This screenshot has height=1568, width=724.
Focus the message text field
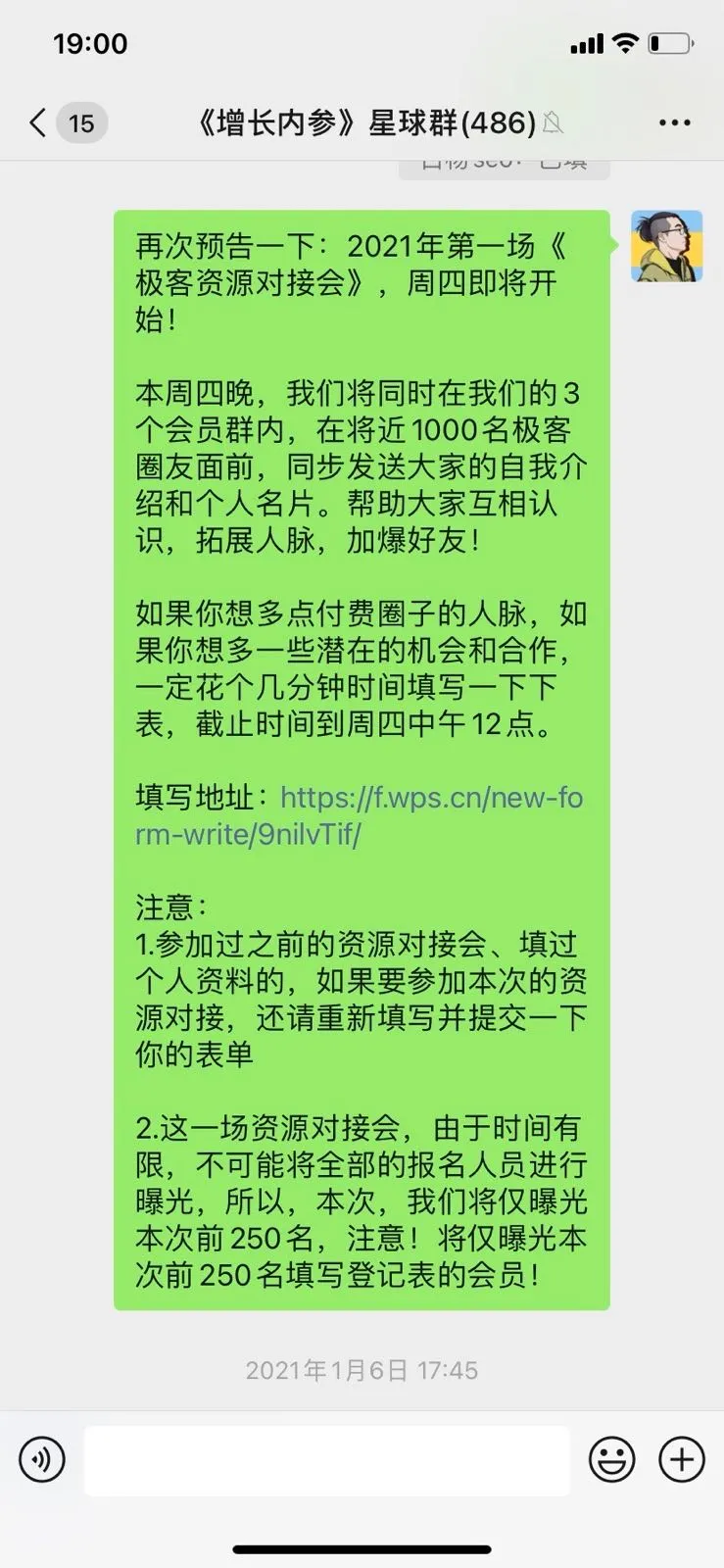coord(326,1460)
